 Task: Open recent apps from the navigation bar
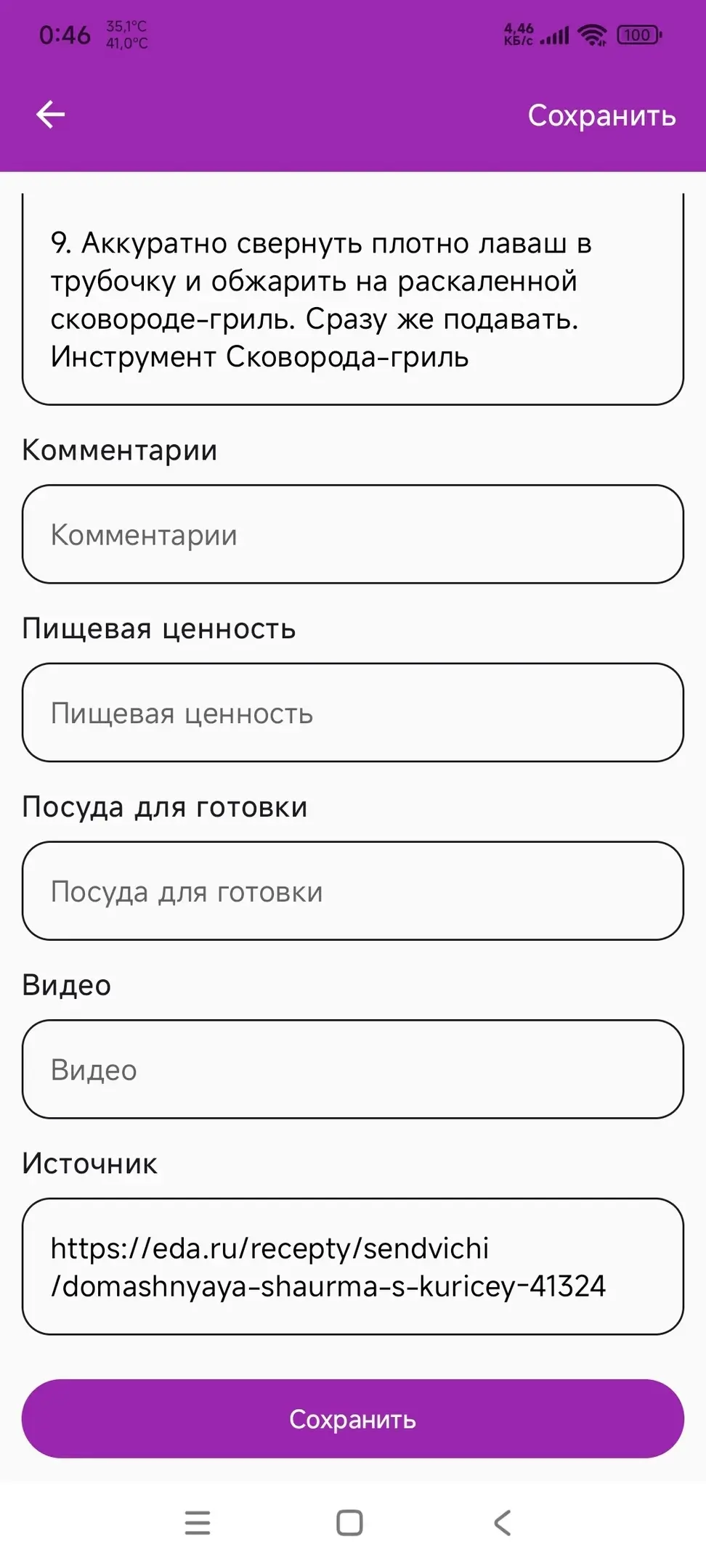(x=198, y=1522)
